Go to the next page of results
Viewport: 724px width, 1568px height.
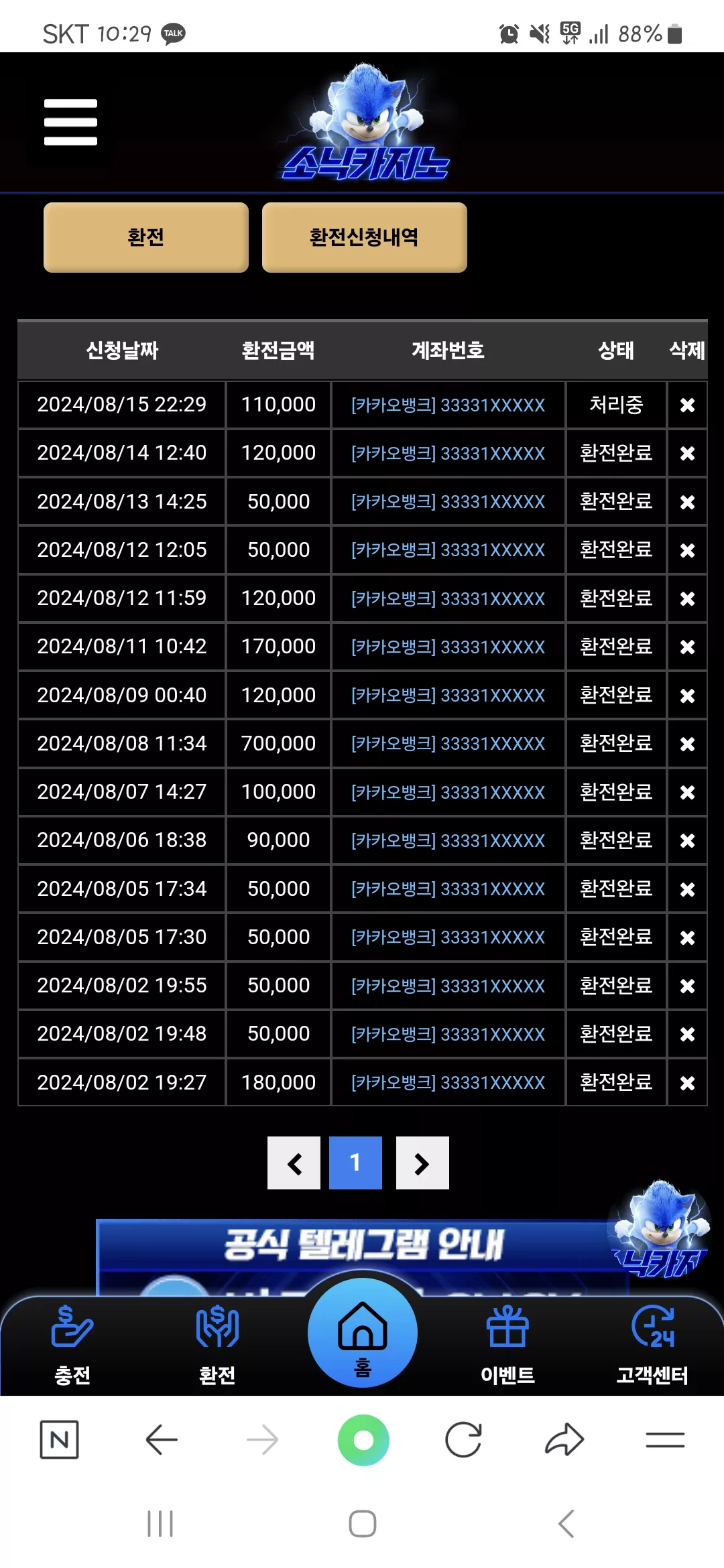coord(422,1163)
